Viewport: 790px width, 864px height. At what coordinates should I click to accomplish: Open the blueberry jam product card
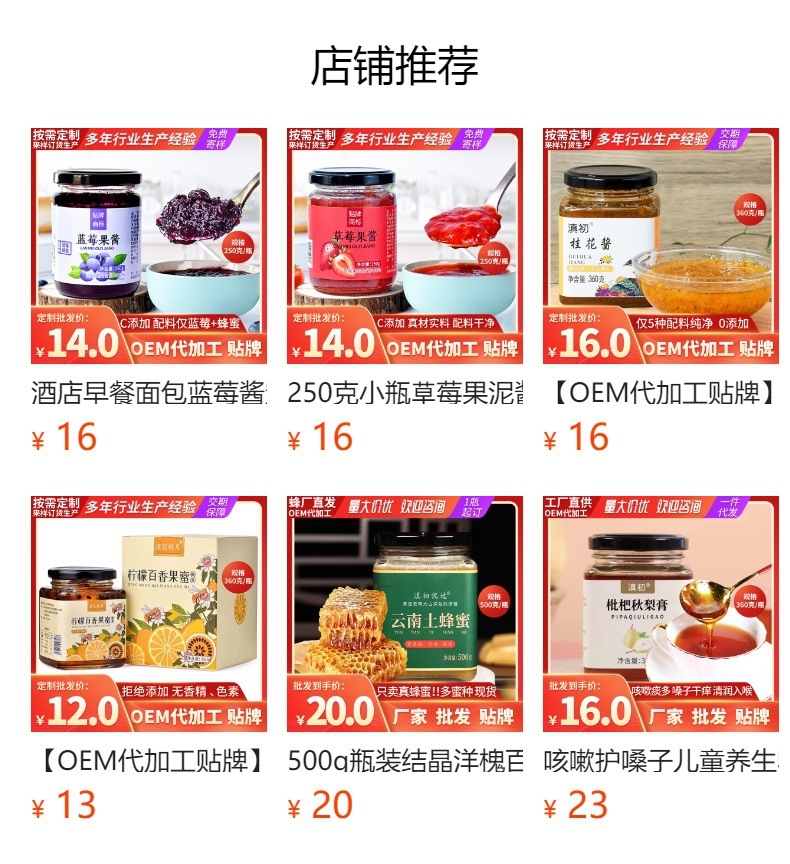148,246
